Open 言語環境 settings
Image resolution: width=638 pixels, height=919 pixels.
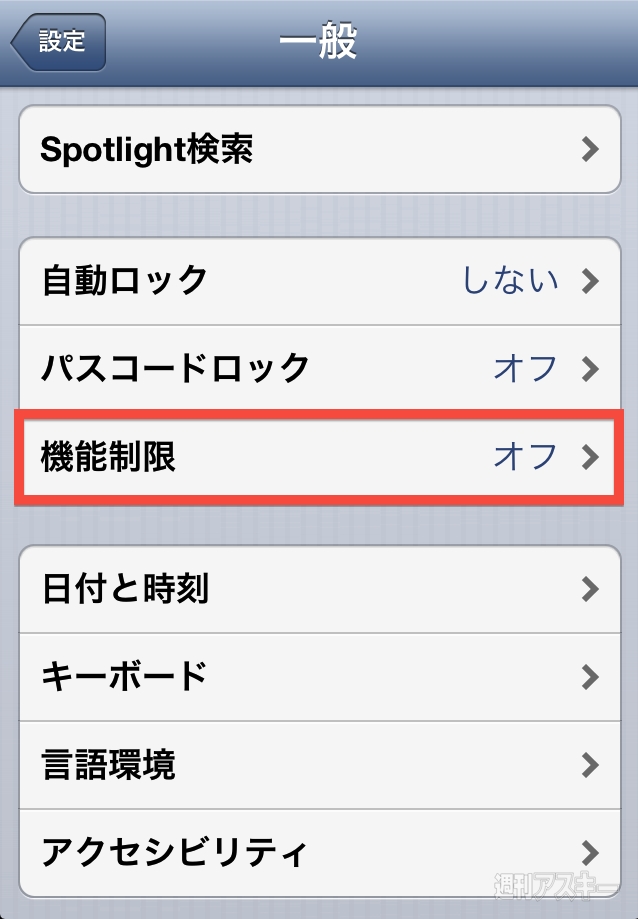pyautogui.click(x=319, y=765)
